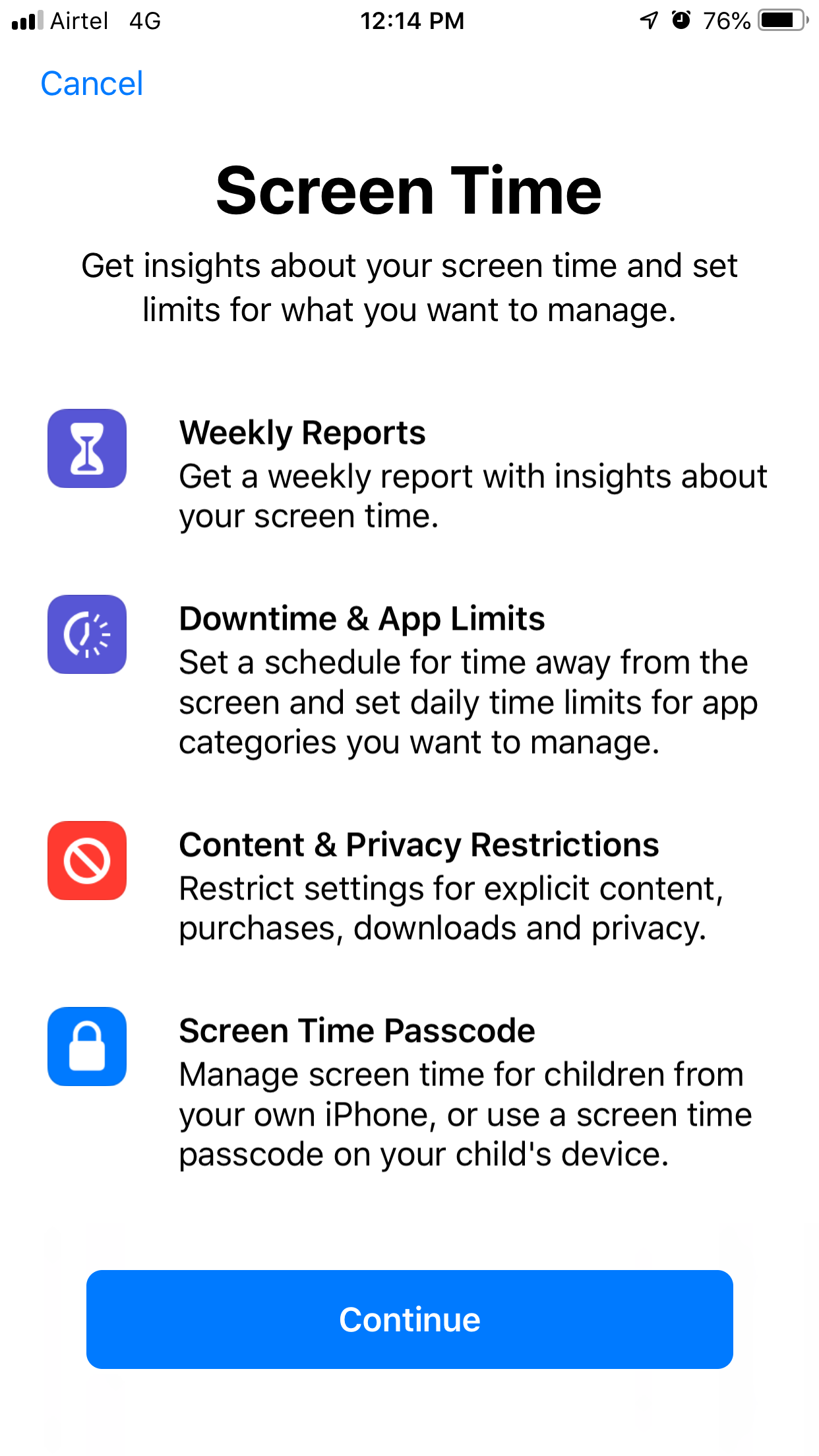The height and width of the screenshot is (1456, 819).
Task: Tap the Downtime & App Limits heading
Action: click(x=362, y=619)
